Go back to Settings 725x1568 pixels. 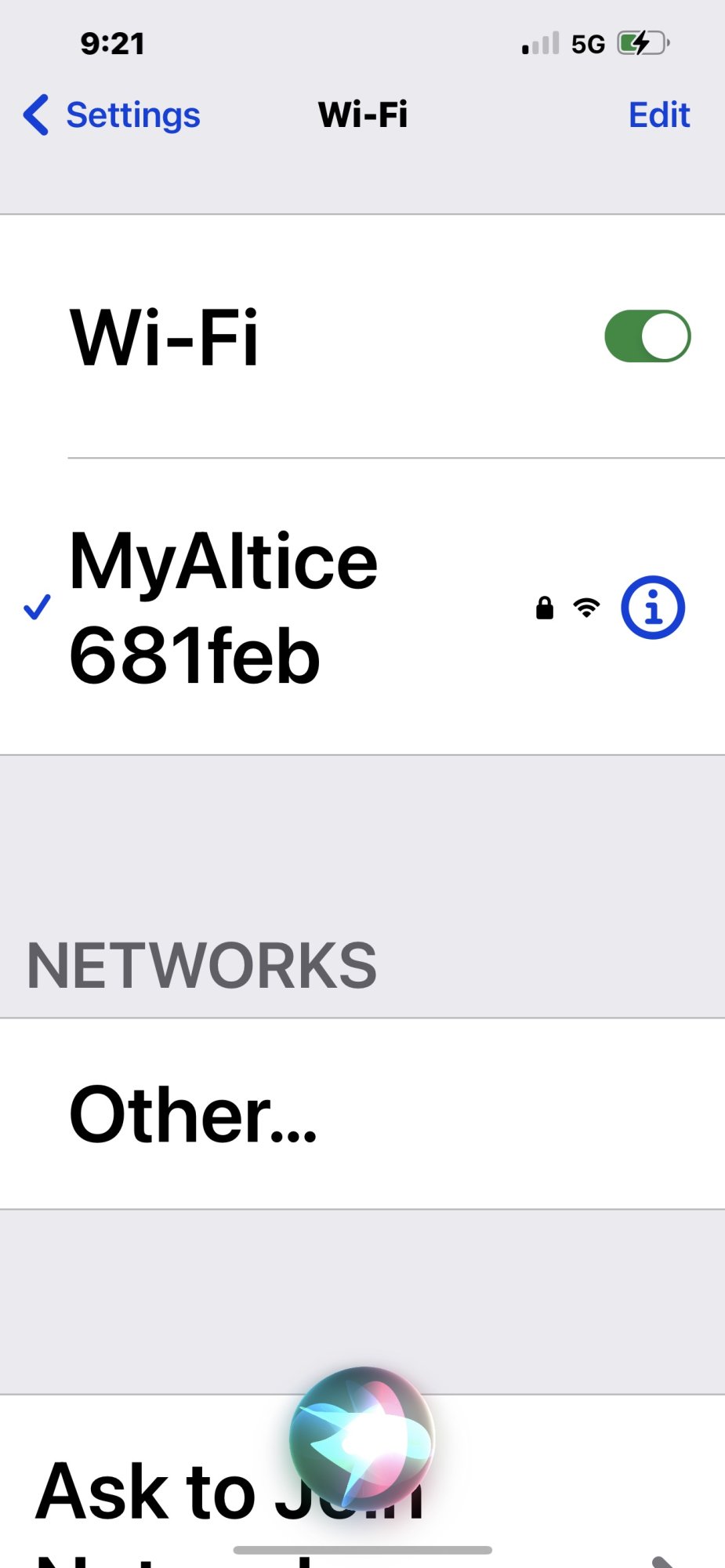(112, 115)
